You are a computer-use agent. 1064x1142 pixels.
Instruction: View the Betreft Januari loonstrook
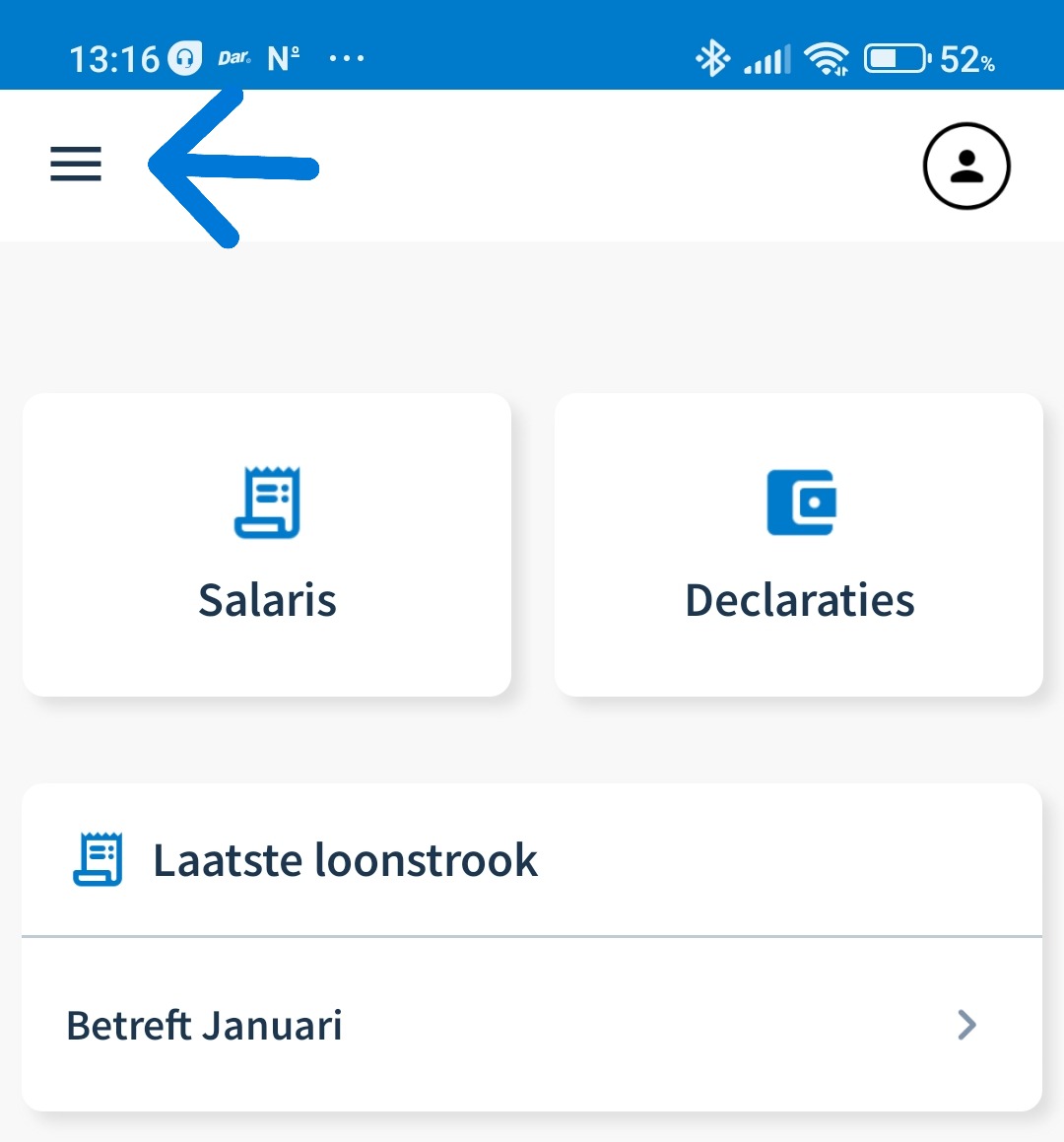[532, 1025]
